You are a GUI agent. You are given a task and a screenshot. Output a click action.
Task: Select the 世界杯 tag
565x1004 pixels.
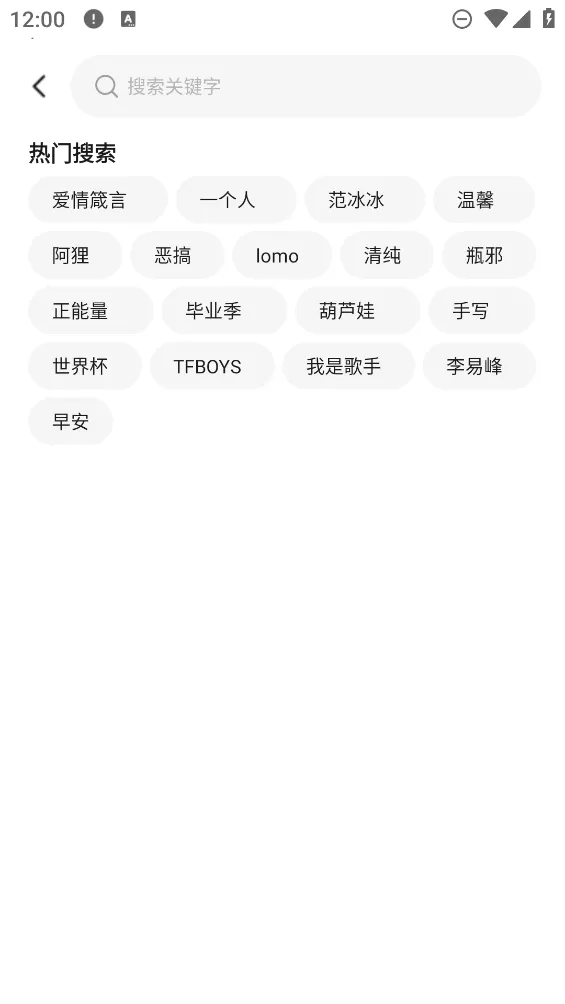85,366
